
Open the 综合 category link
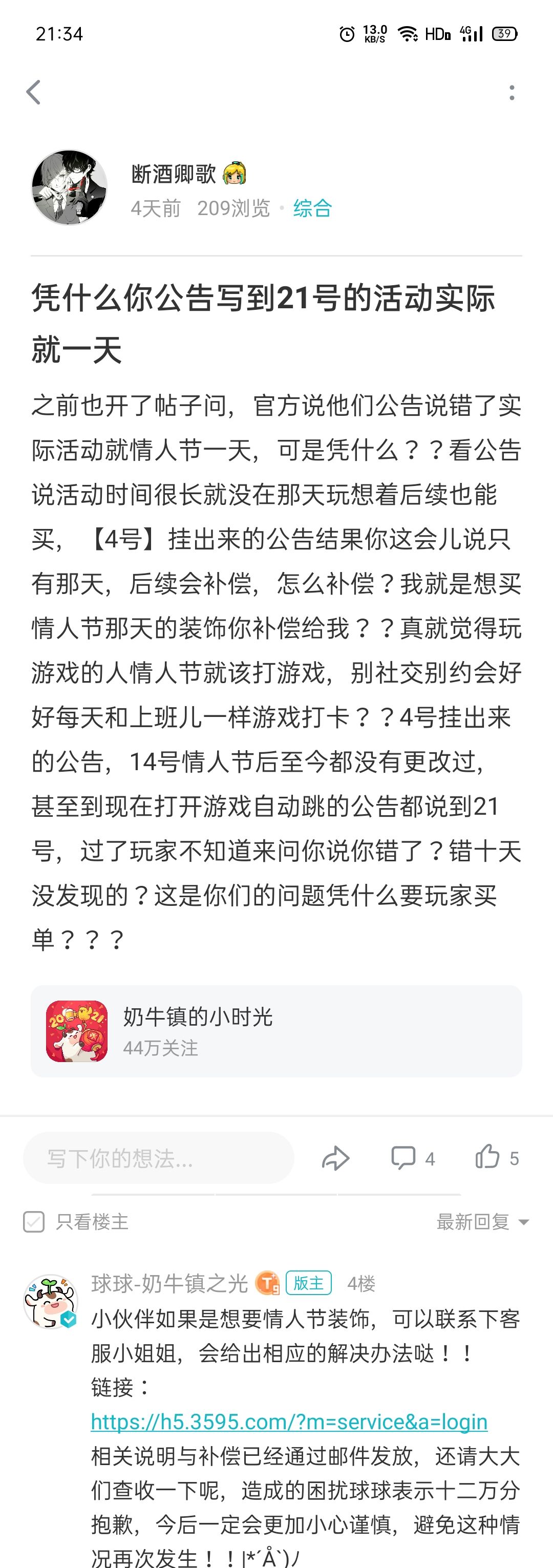tap(312, 208)
